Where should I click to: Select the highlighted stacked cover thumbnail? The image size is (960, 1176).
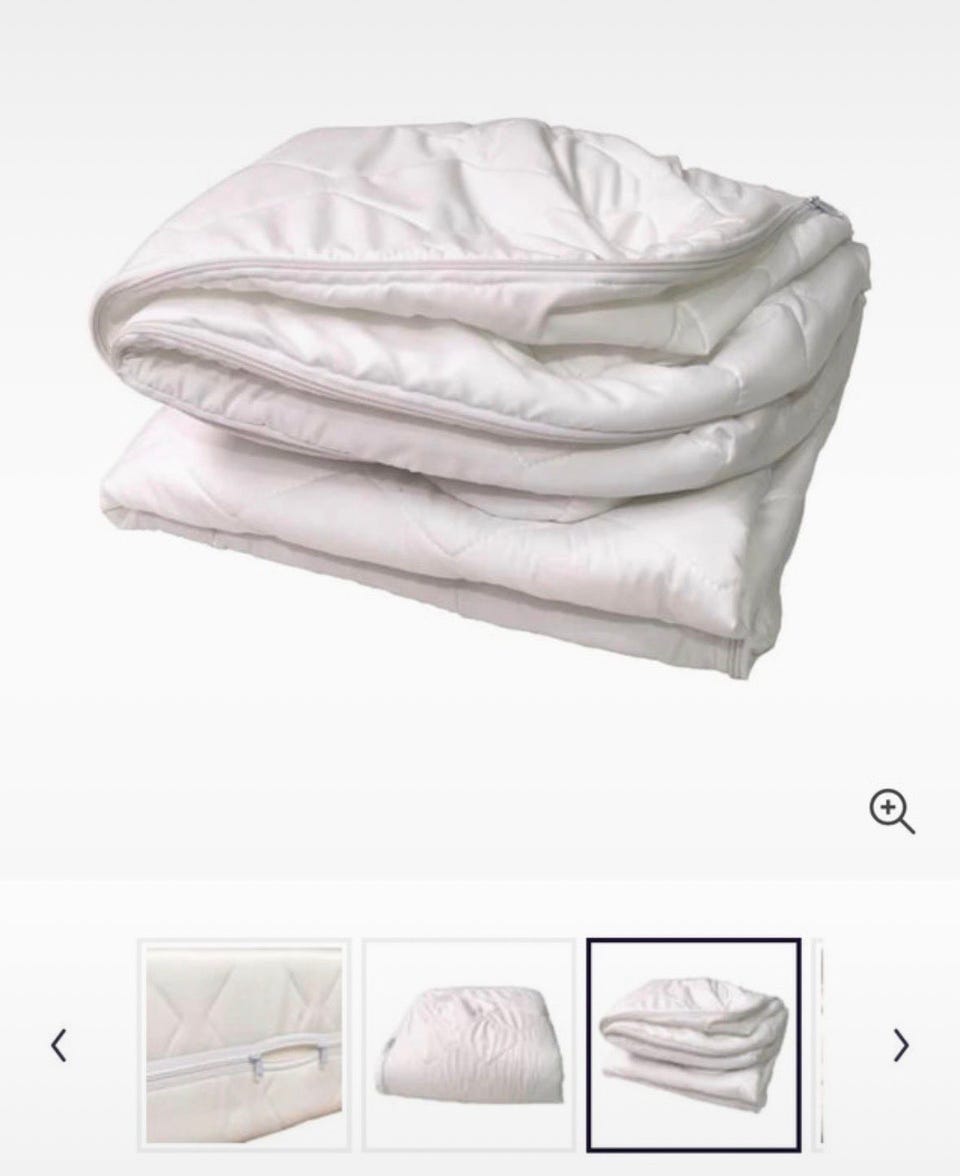click(693, 1045)
